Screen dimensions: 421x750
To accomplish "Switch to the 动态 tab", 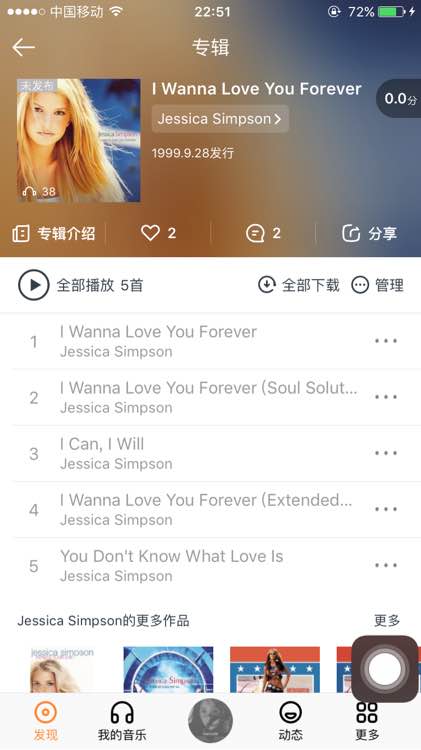I will 291,722.
